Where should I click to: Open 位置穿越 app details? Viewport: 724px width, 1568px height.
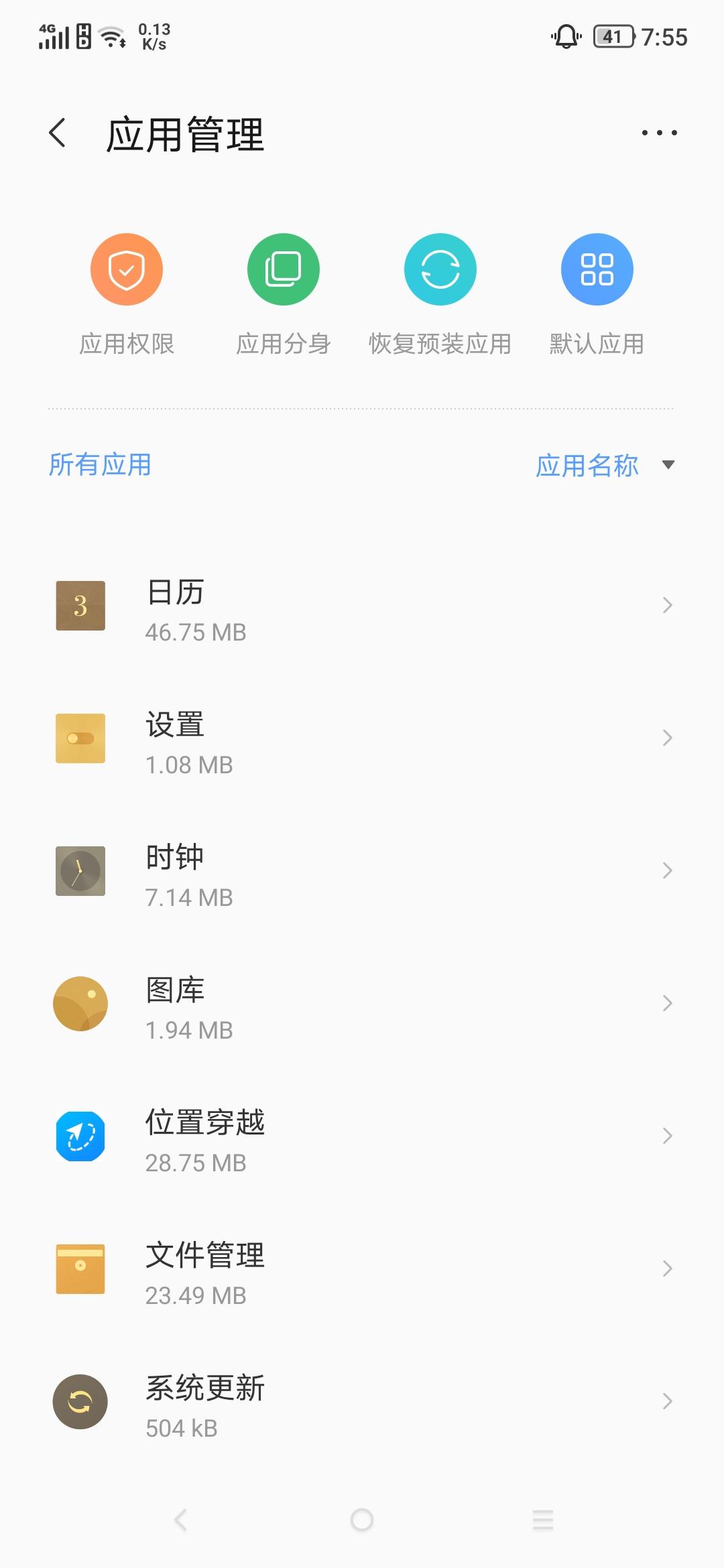(362, 1136)
